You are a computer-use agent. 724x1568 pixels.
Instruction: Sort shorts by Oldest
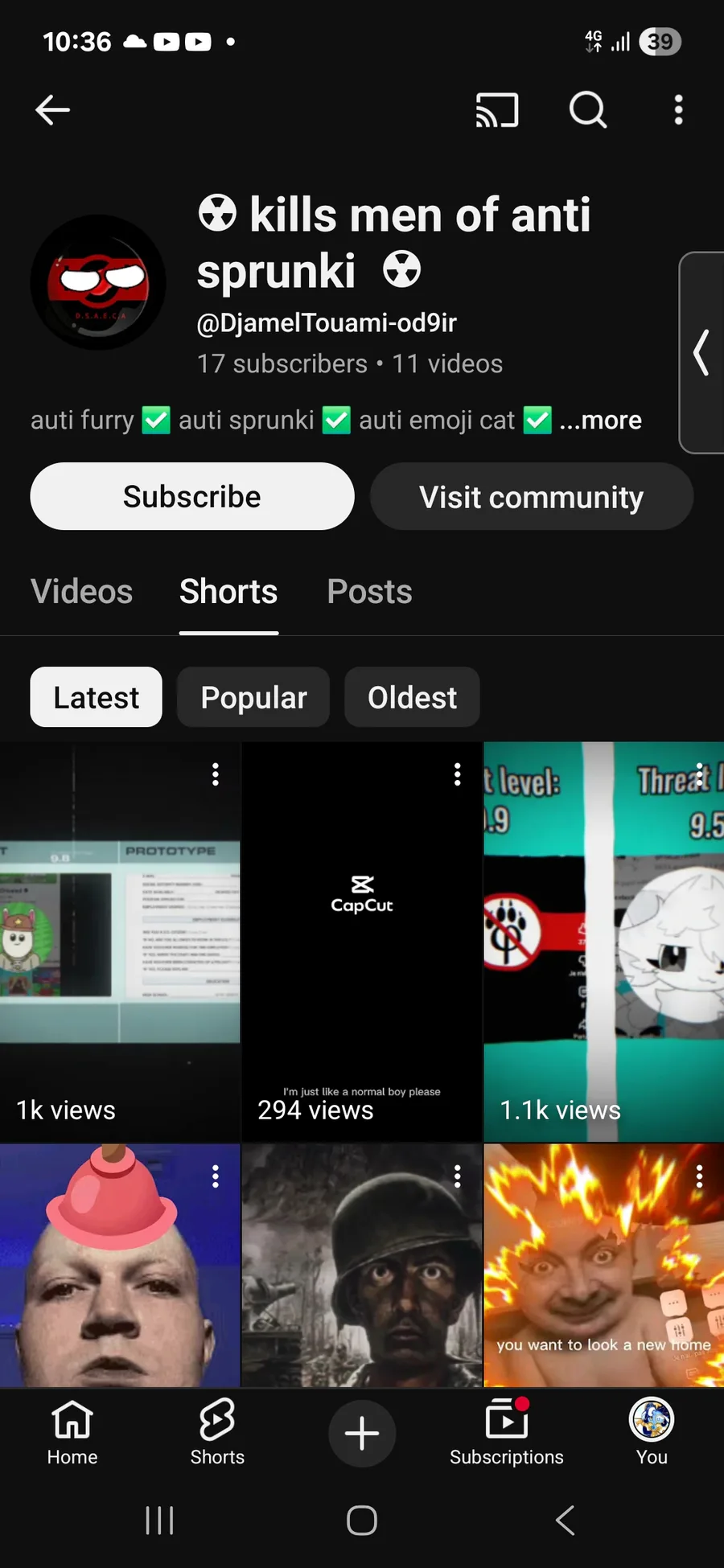tap(412, 697)
